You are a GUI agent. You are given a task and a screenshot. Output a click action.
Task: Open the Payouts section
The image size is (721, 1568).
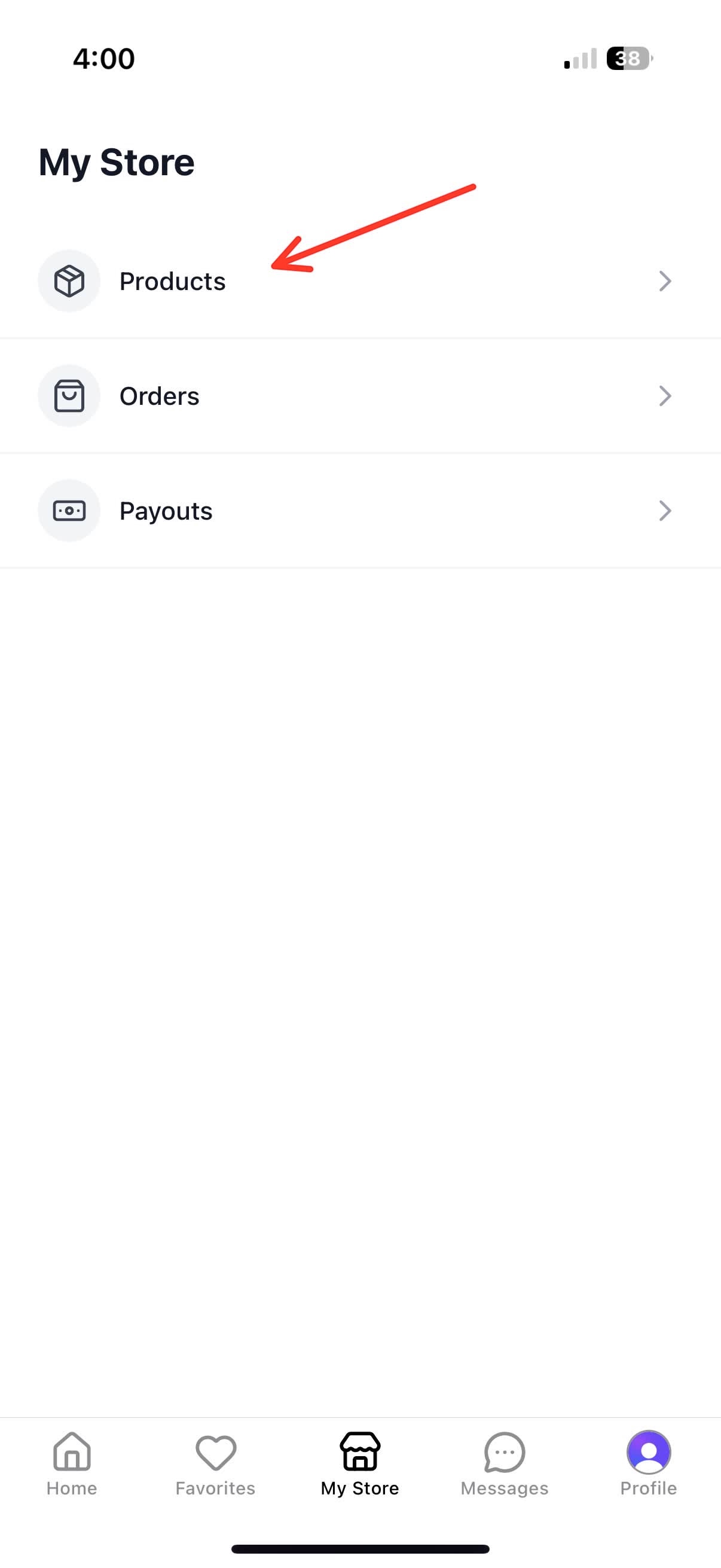point(166,510)
